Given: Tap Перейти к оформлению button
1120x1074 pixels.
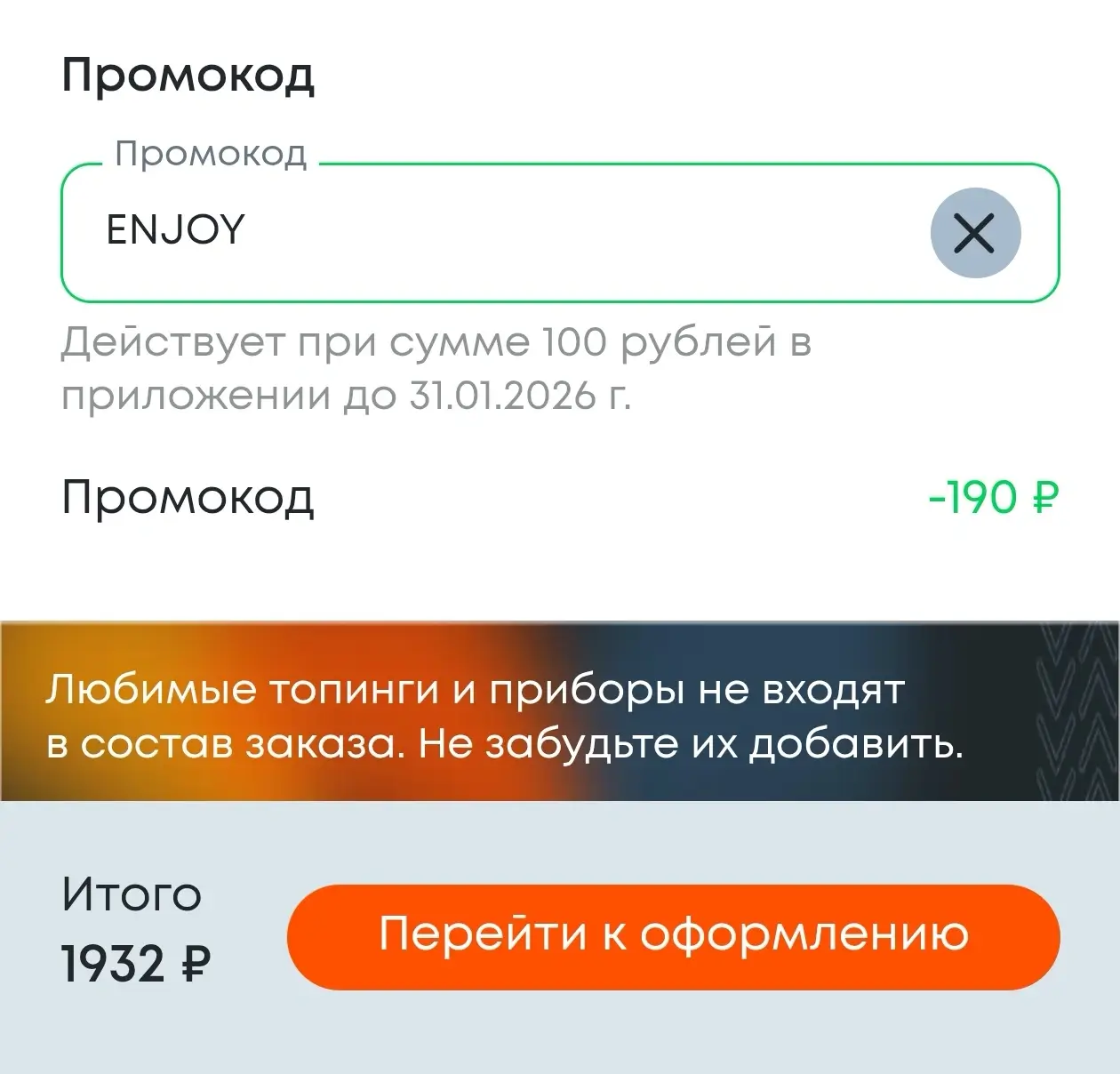Looking at the screenshot, I should click(x=673, y=936).
